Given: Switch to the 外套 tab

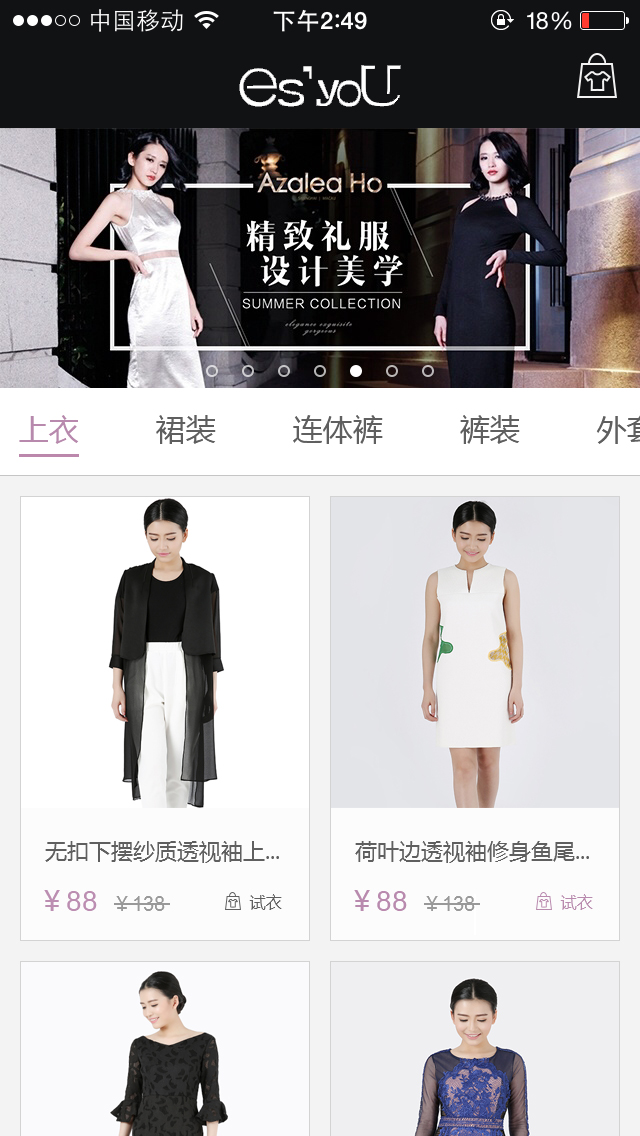Looking at the screenshot, I should click(x=617, y=431).
